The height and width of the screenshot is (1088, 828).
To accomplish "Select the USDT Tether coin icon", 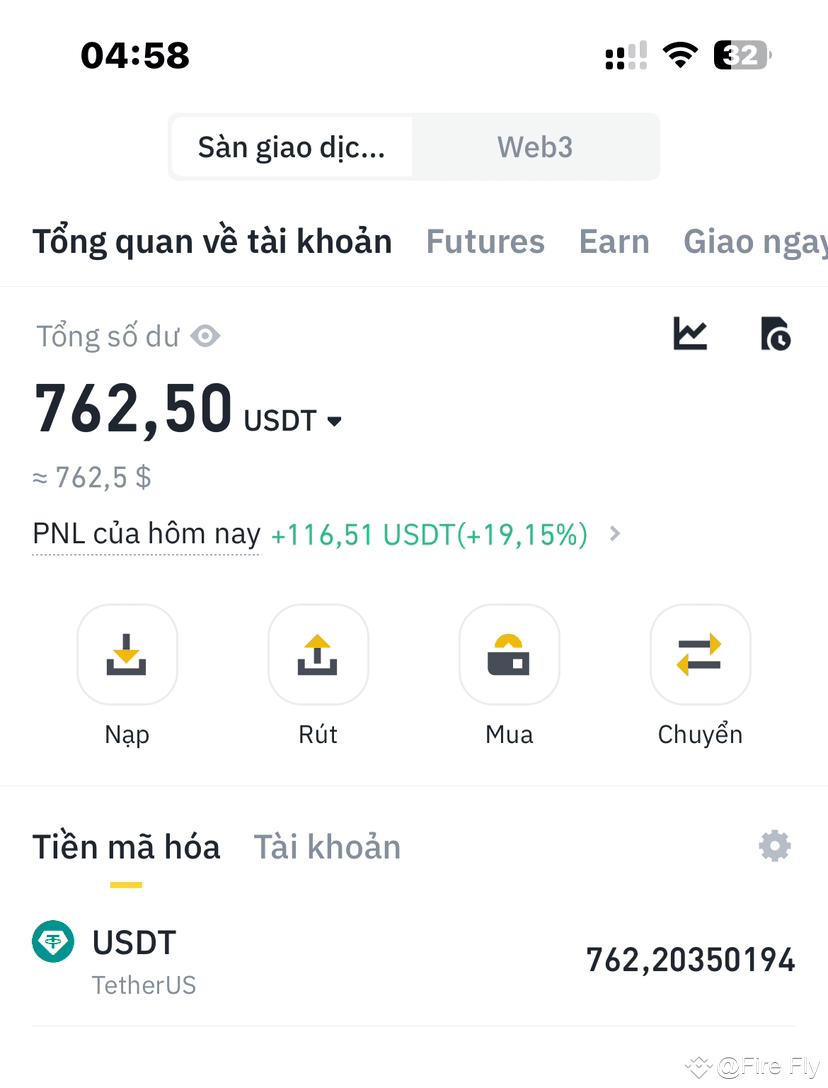I will pos(55,942).
